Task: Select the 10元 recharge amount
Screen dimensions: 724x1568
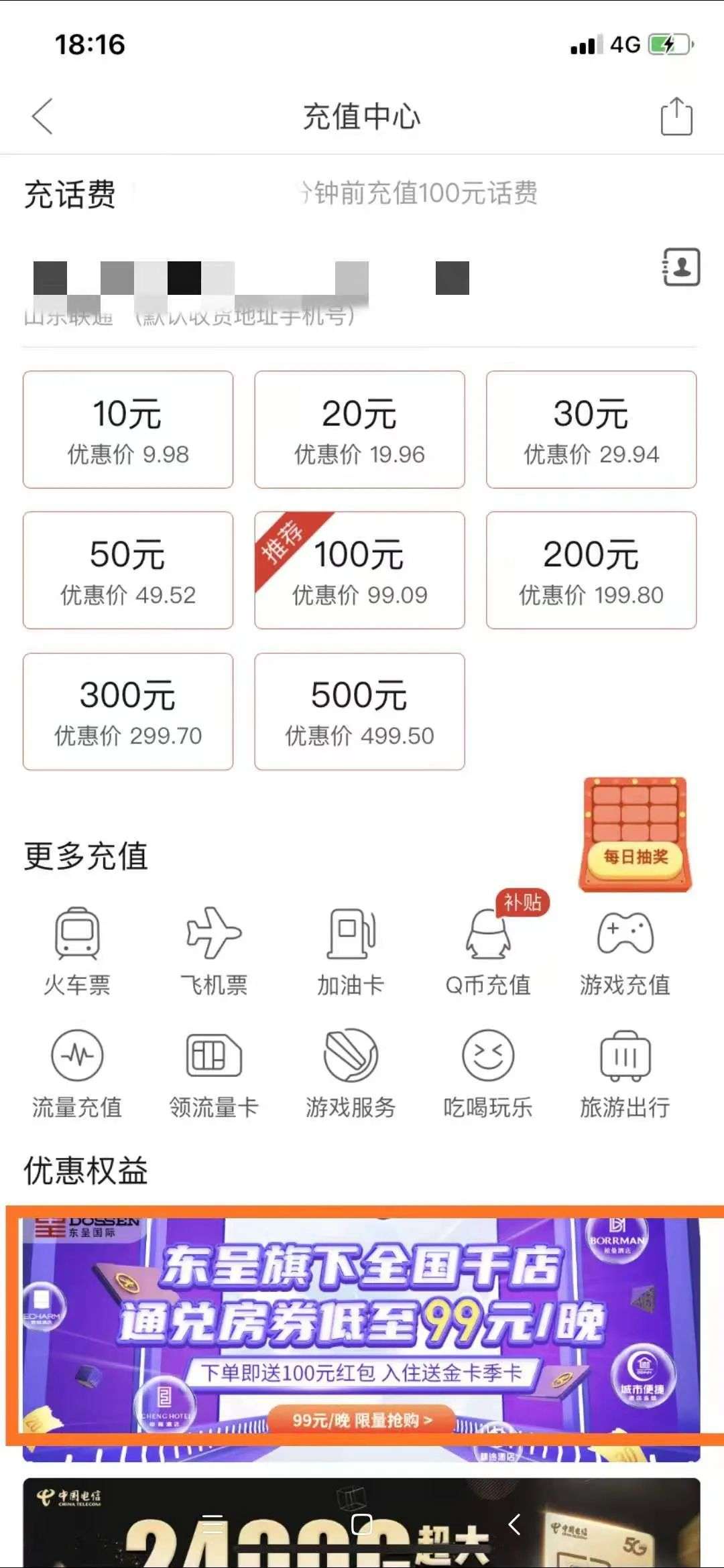Action: pyautogui.click(x=128, y=430)
